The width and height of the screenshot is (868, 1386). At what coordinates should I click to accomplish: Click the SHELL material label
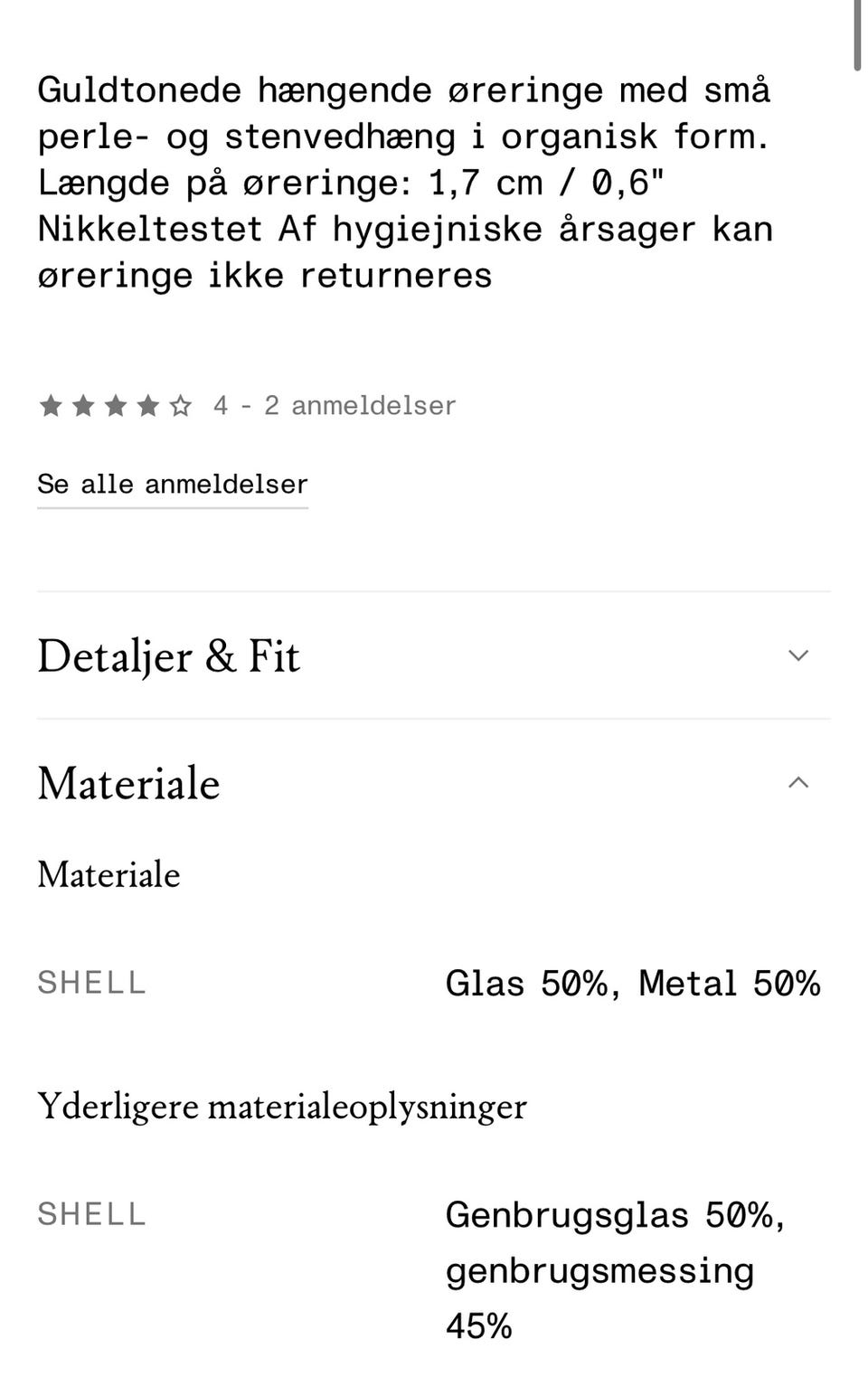pos(91,982)
